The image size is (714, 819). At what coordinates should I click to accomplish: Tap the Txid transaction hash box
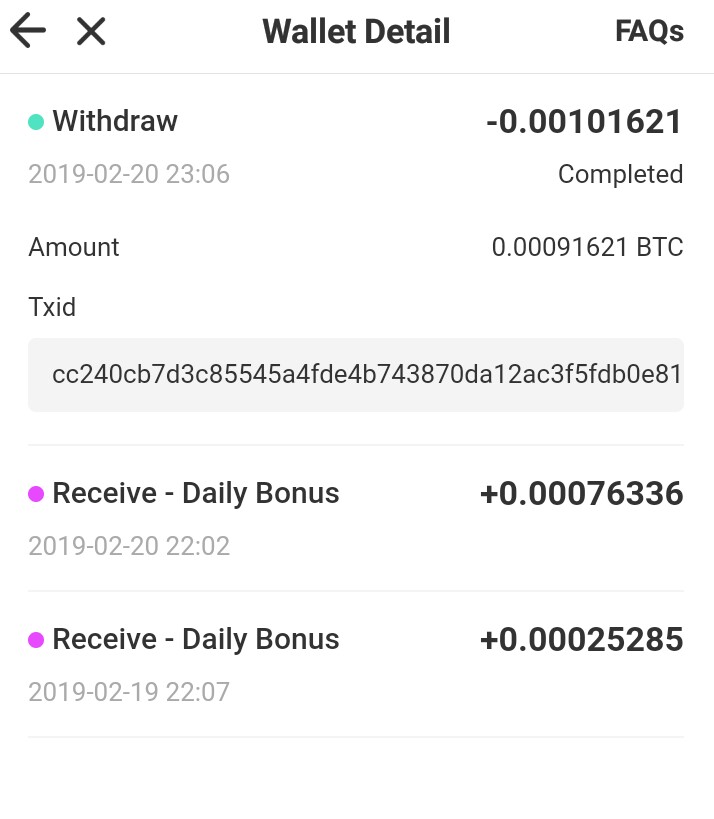pos(356,375)
